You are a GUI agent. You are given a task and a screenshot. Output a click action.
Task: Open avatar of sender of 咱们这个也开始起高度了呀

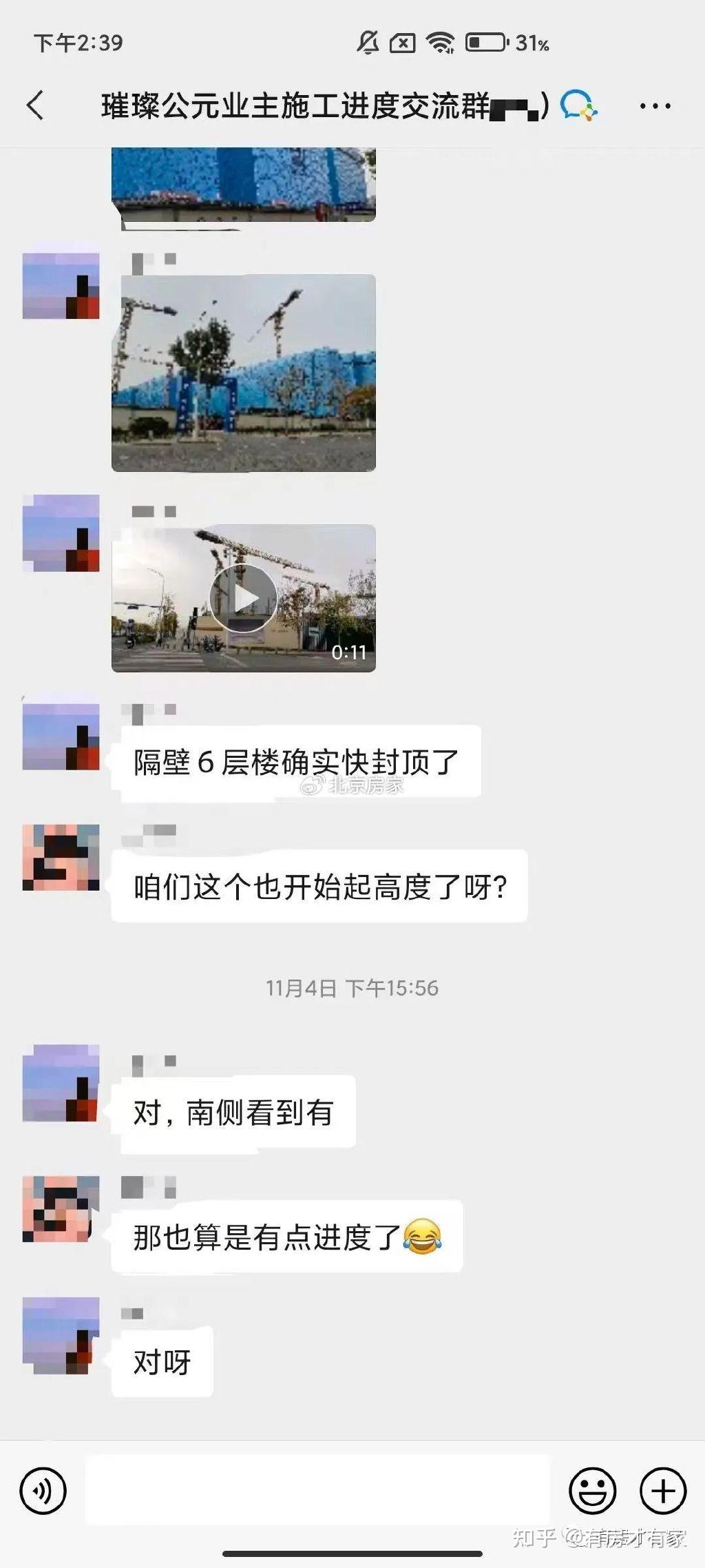coord(61,857)
